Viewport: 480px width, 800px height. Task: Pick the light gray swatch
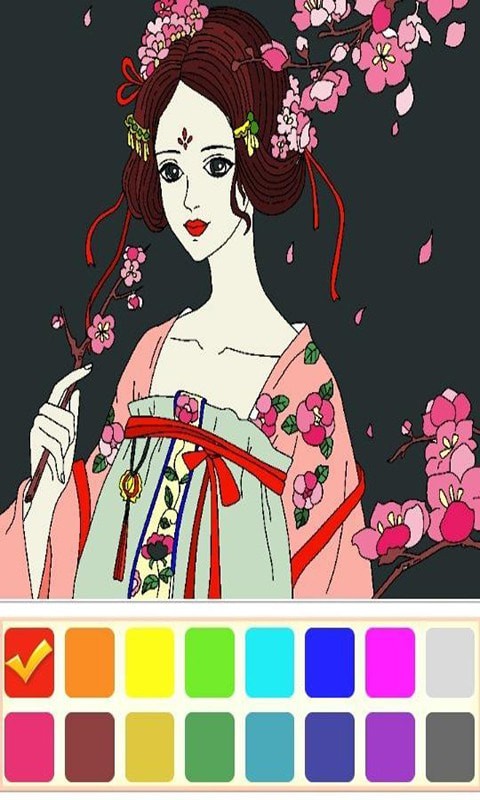pyautogui.click(x=450, y=662)
